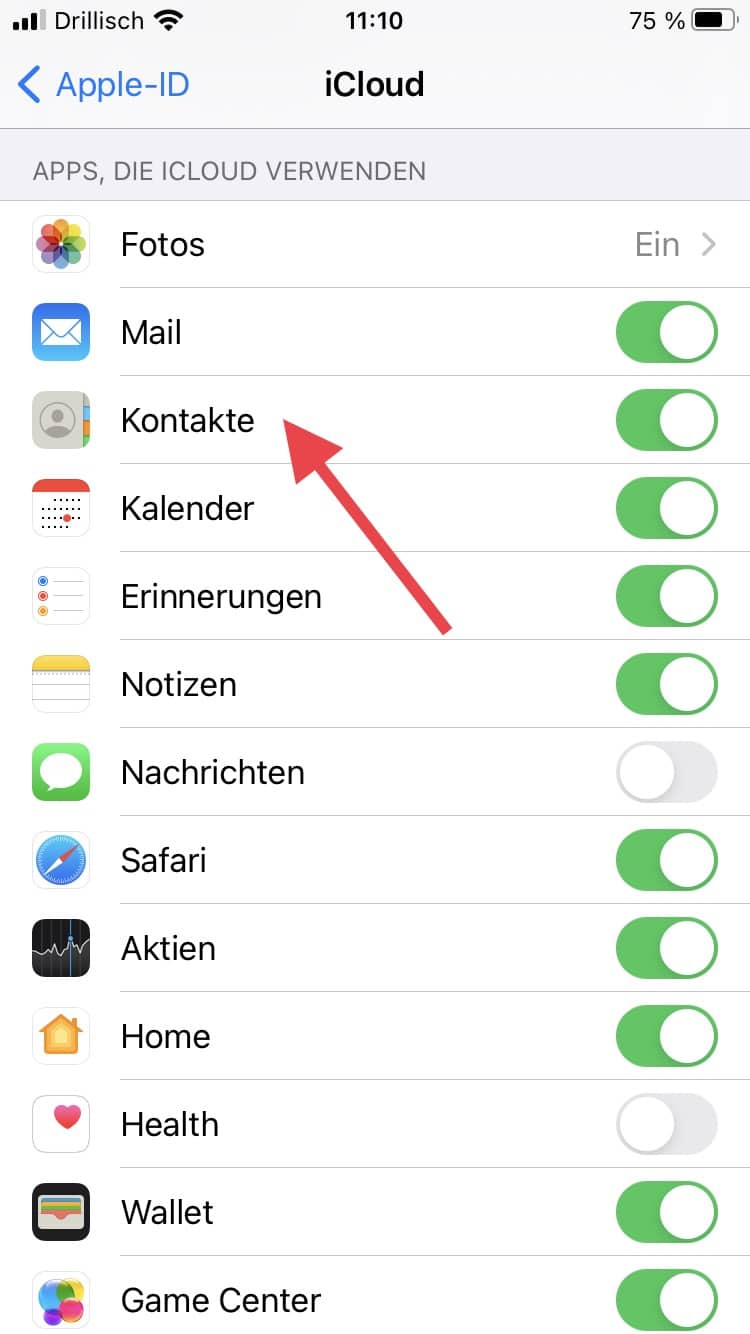Toggle the Aktien switch off
The width and height of the screenshot is (750, 1334).
(666, 948)
